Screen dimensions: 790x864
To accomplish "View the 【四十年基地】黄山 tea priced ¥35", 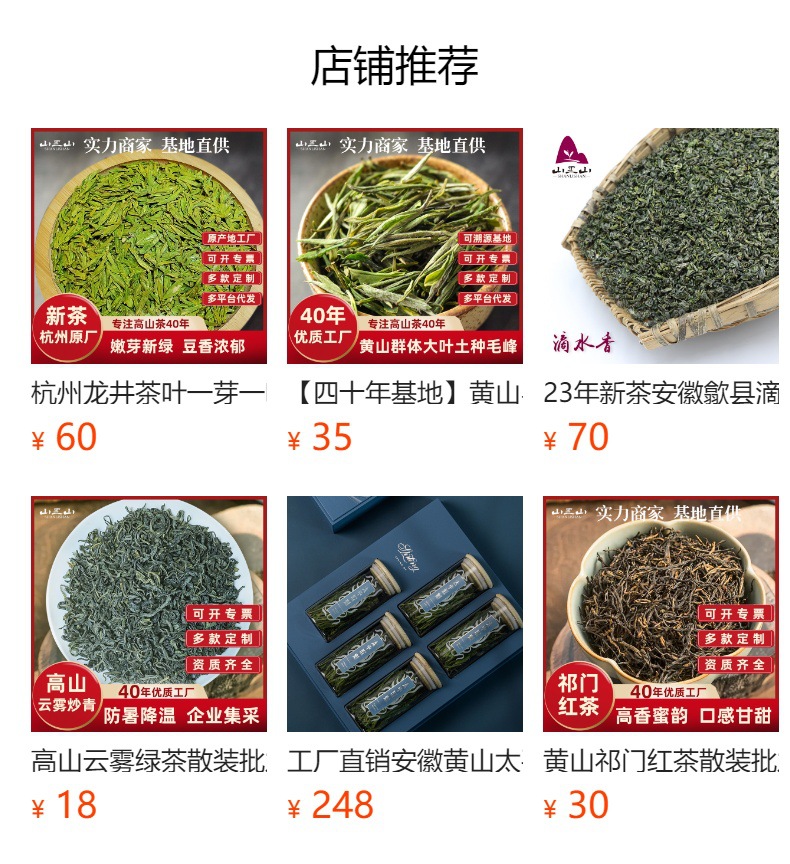I will tap(405, 246).
